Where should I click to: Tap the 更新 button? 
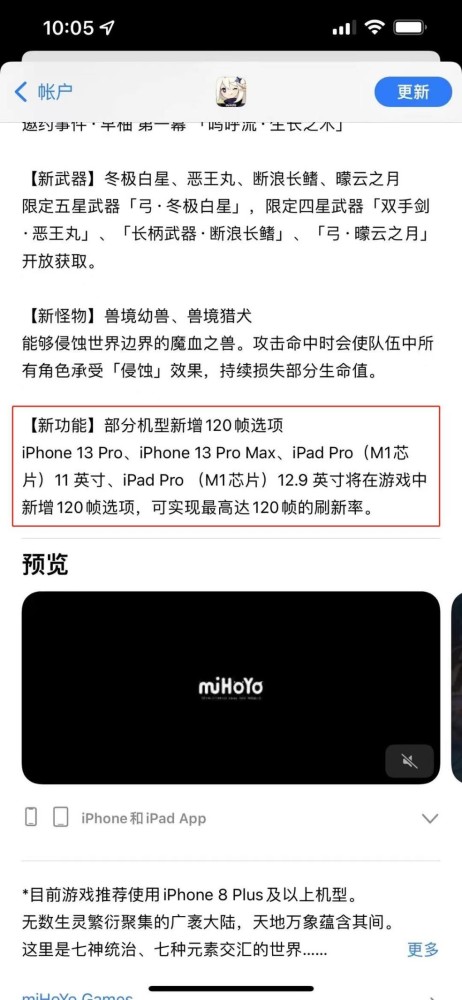[412, 92]
